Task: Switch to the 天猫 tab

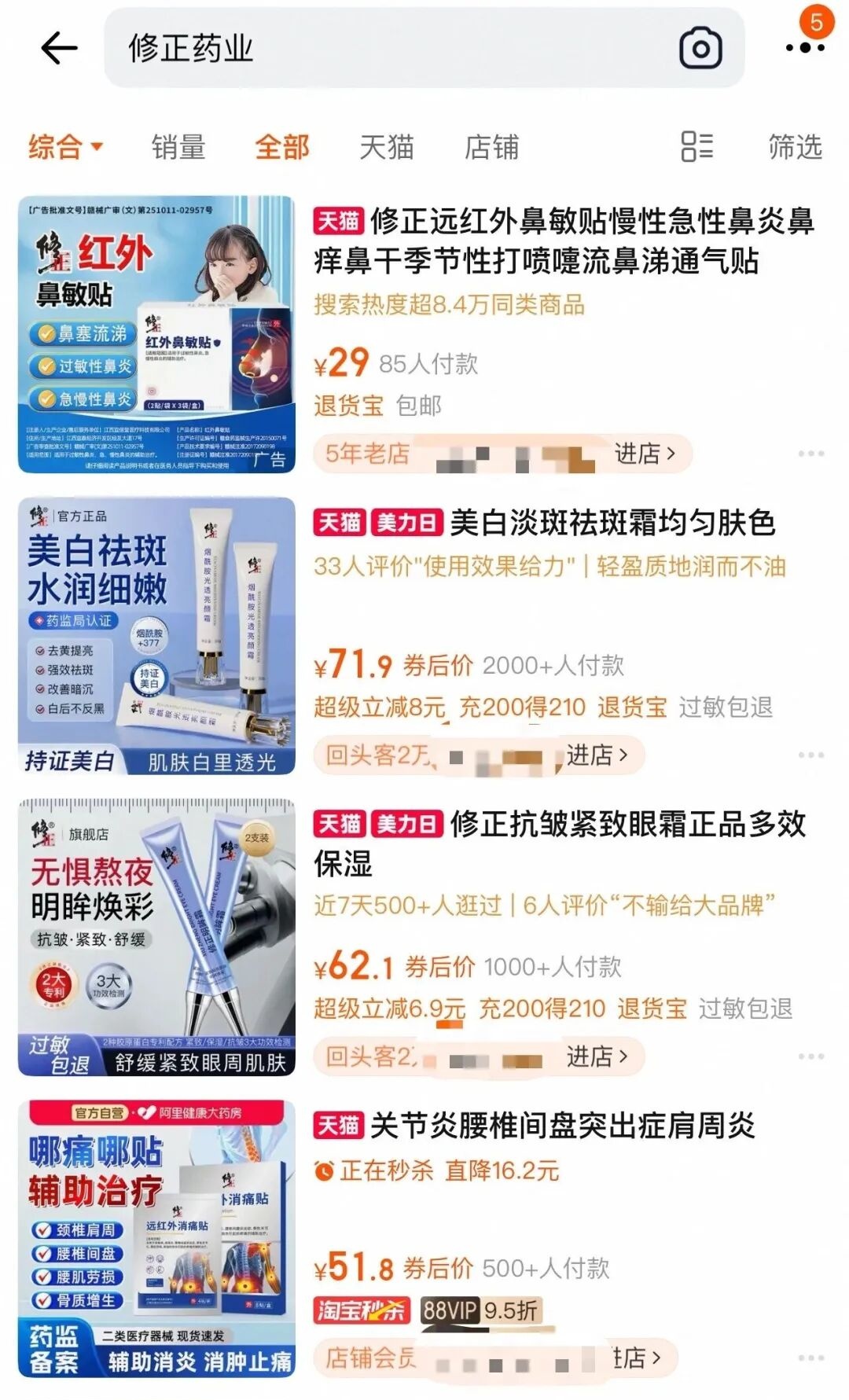Action: pos(386,147)
